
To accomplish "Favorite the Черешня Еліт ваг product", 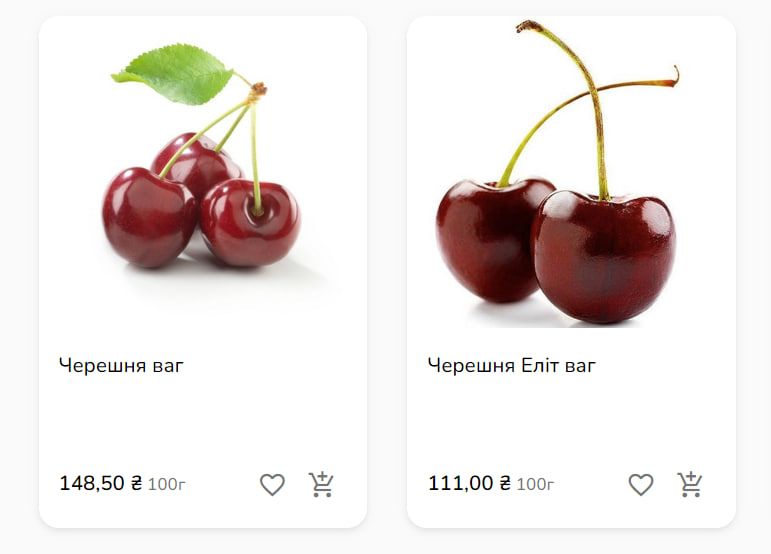I will (x=641, y=485).
